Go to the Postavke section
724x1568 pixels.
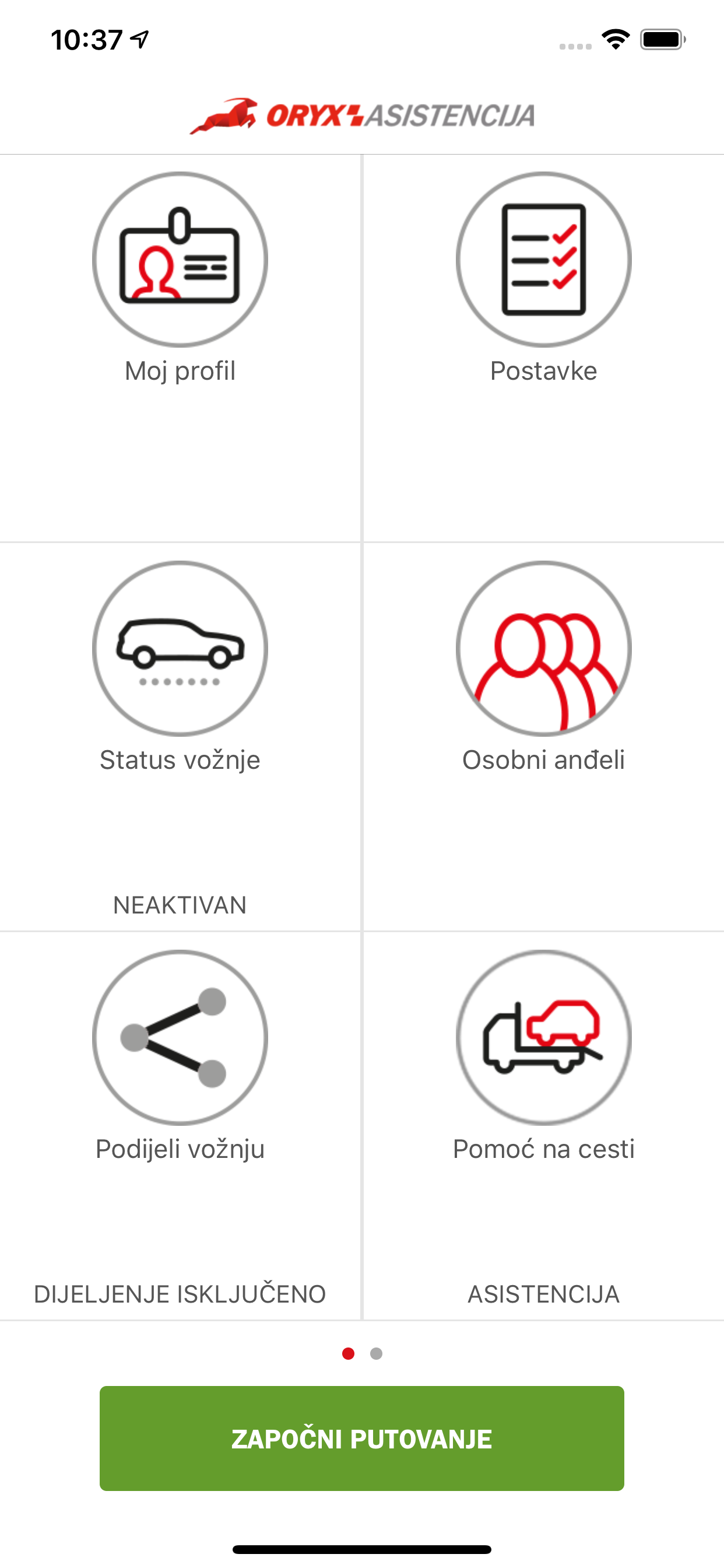point(543,370)
